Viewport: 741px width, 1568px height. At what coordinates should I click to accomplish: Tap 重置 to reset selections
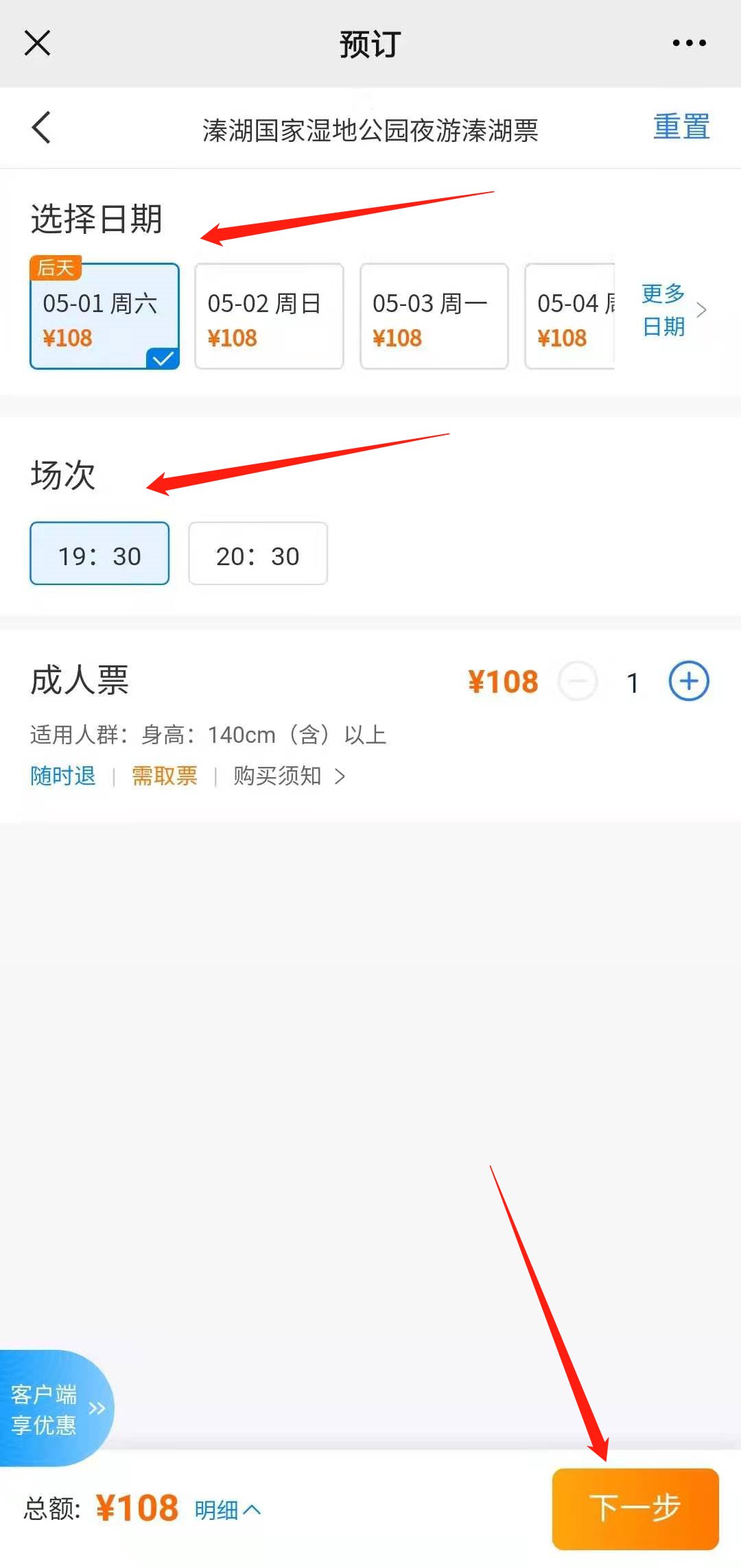point(681,128)
